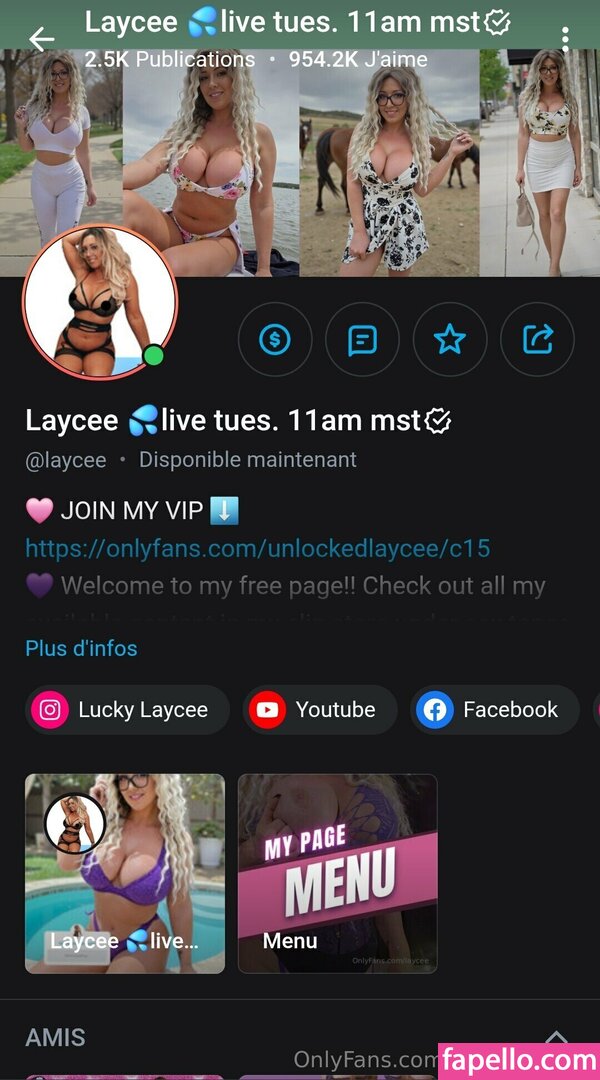Go back using the arrow icon
600x1080 pixels.
click(41, 39)
